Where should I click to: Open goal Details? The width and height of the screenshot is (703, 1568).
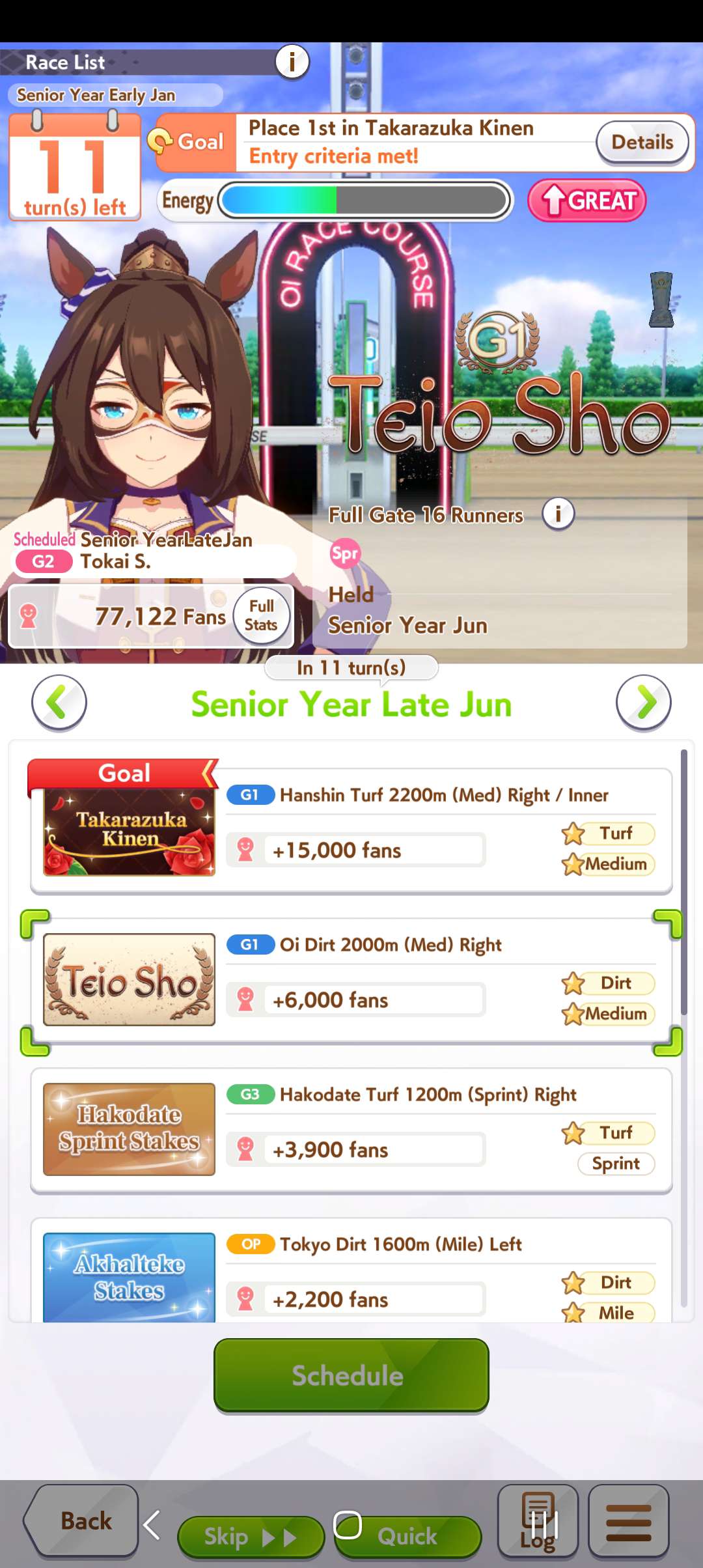click(x=642, y=143)
